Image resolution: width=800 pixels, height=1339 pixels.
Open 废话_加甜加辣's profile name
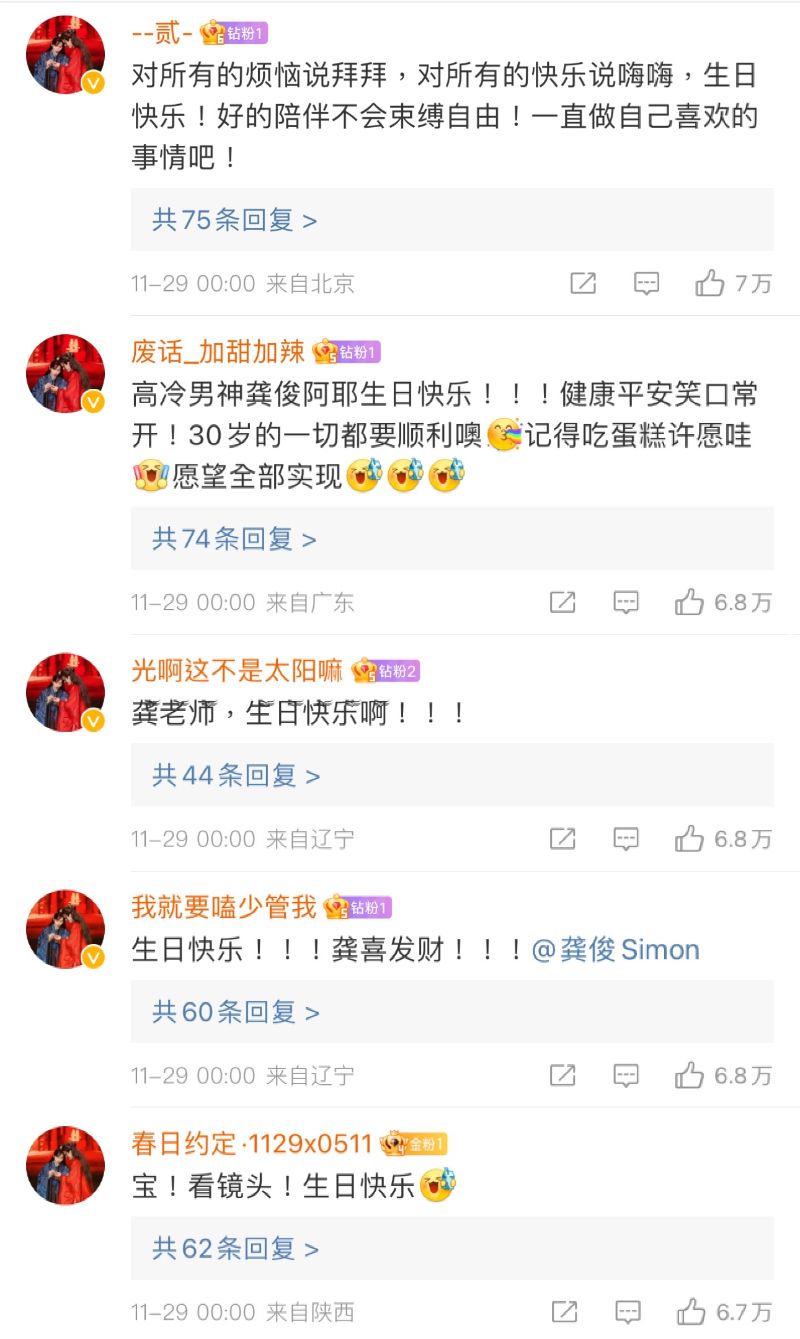(218, 351)
